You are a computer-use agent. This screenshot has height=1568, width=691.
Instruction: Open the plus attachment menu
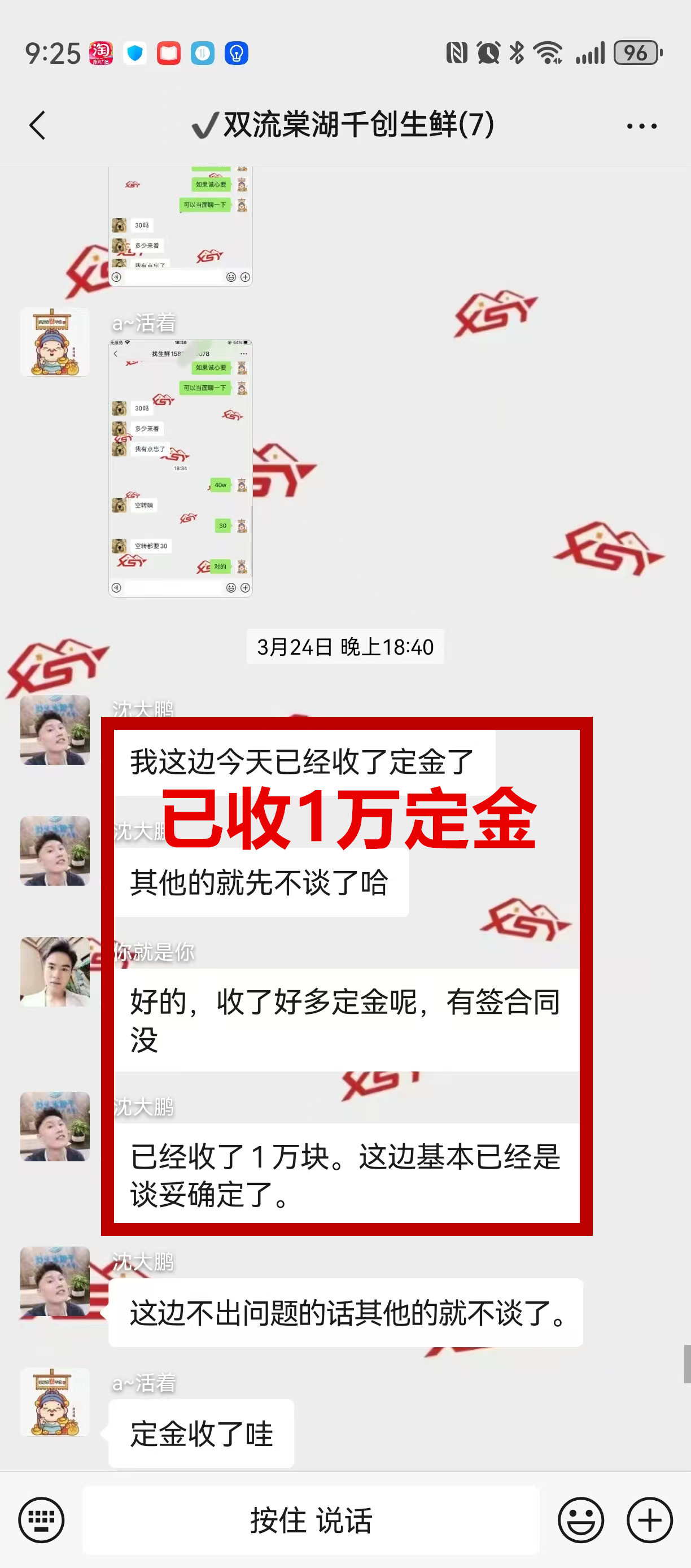[x=650, y=1521]
